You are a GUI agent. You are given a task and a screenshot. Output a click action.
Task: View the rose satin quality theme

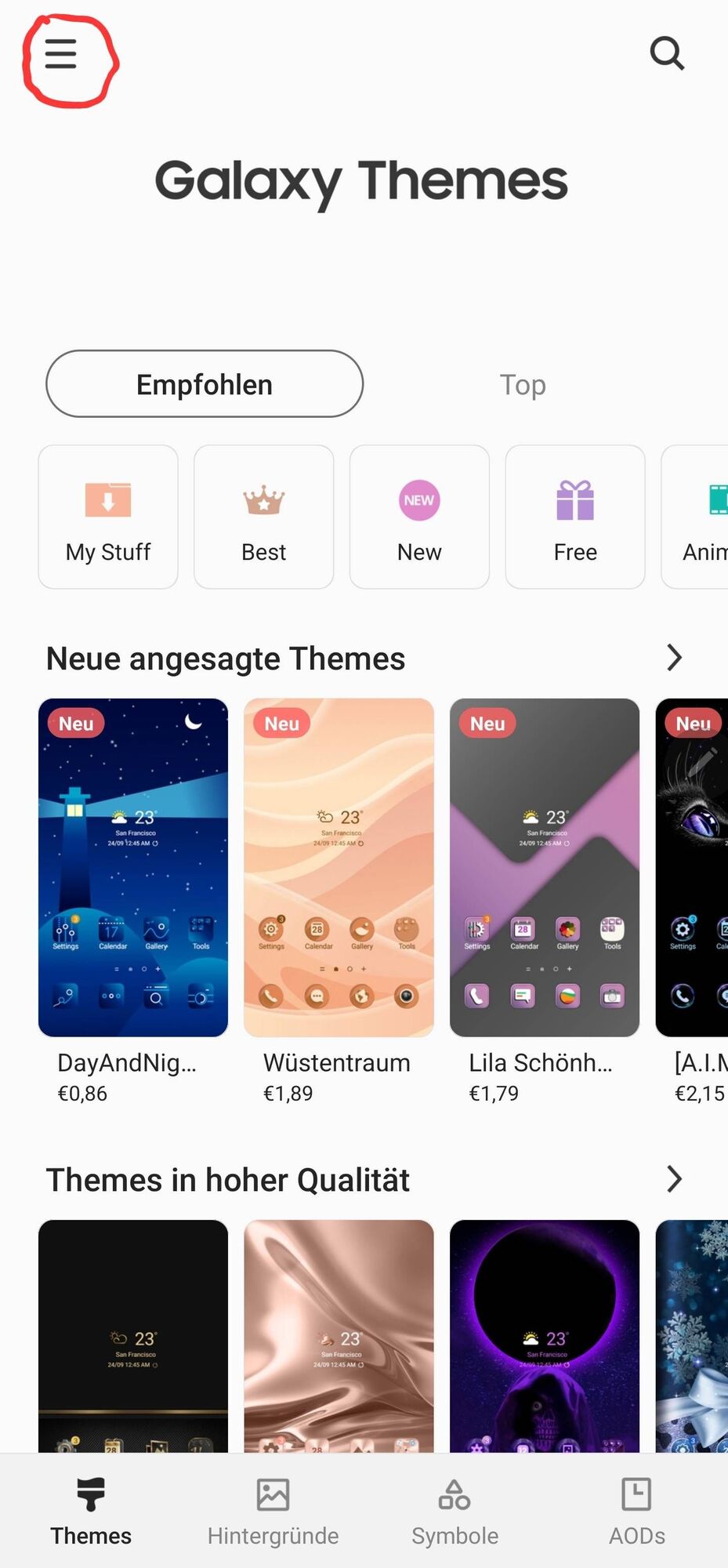(339, 1336)
